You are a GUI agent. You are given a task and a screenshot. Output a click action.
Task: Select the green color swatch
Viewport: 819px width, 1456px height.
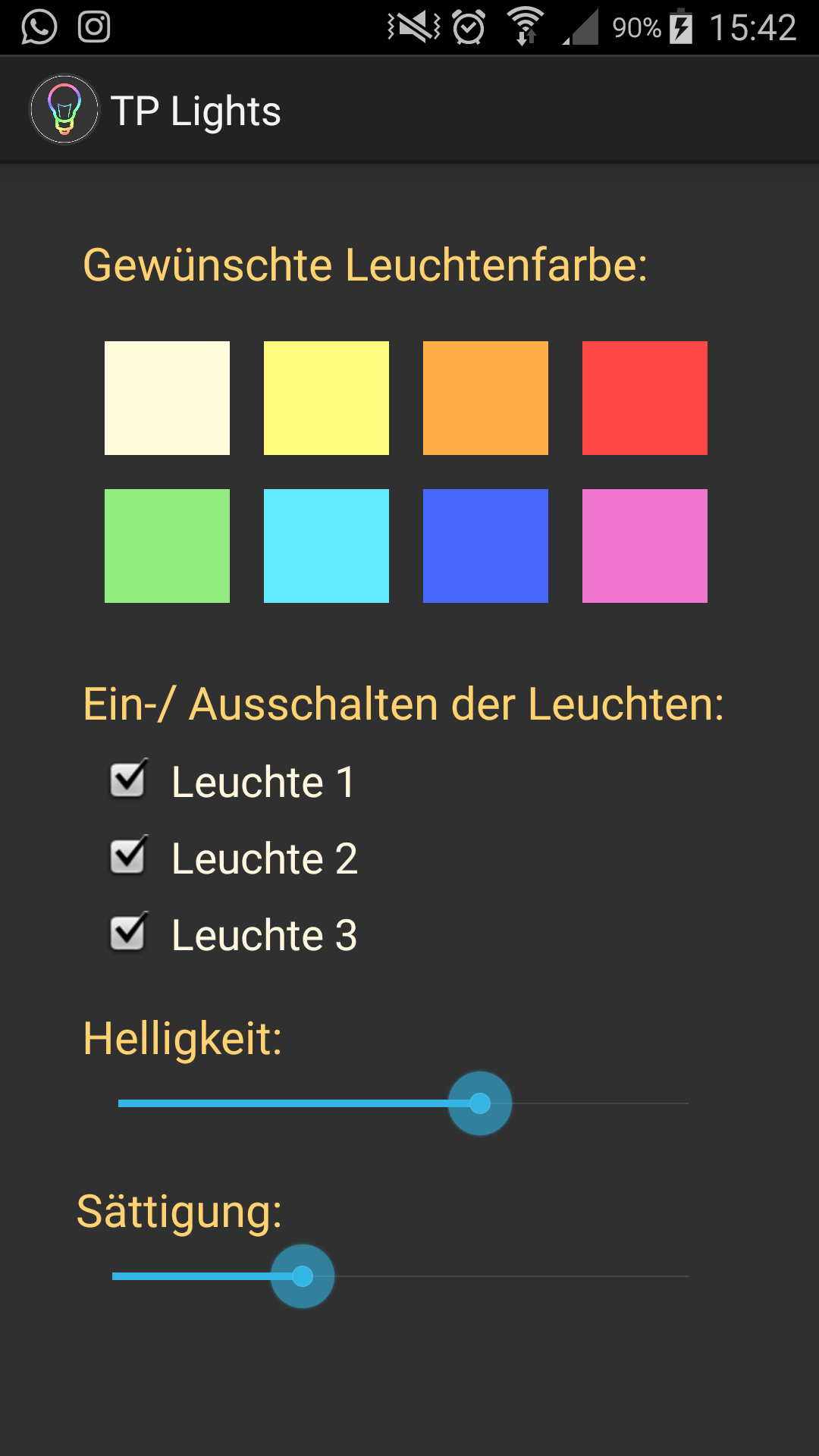[x=167, y=546]
